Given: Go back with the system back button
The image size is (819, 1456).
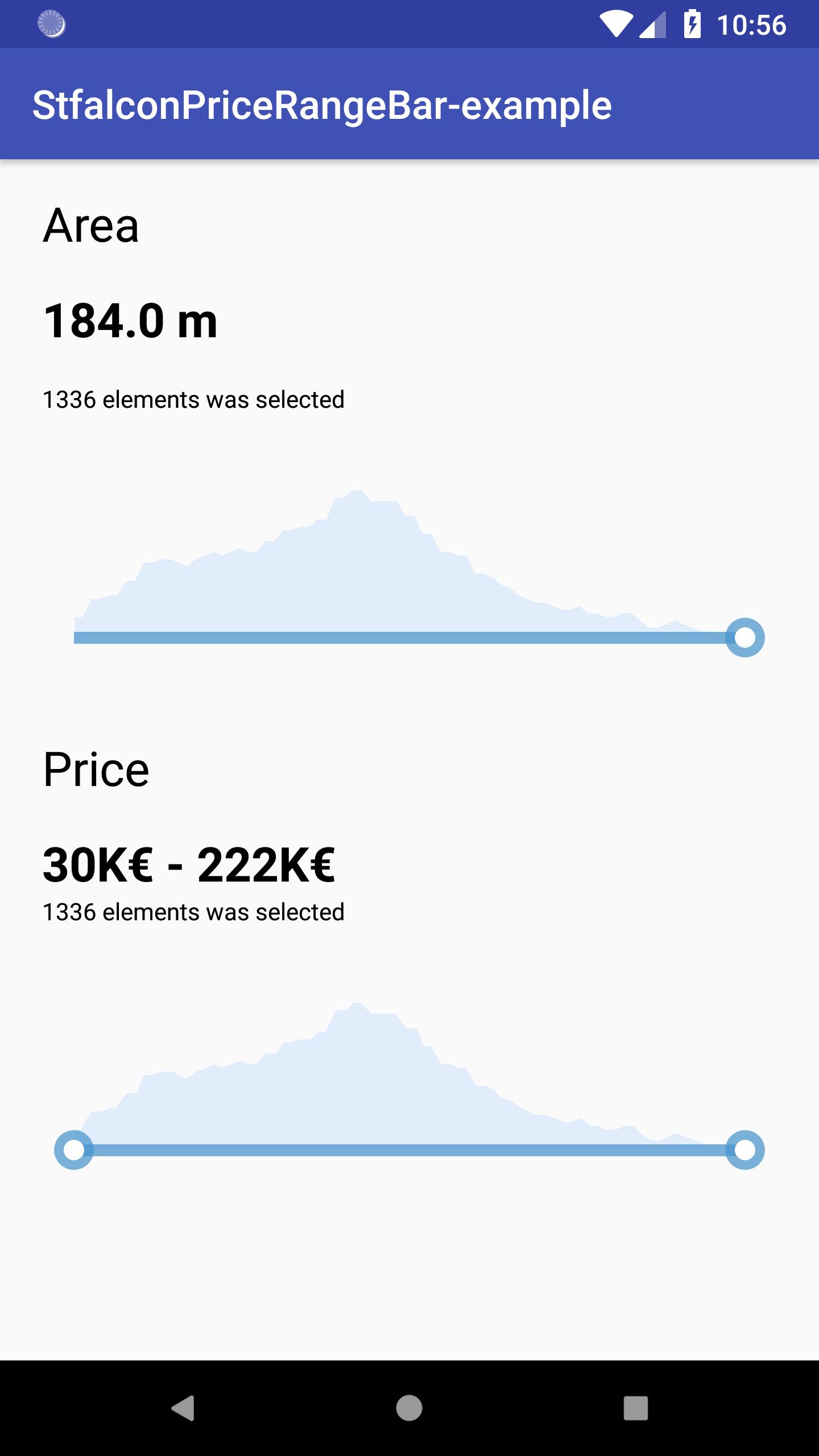Looking at the screenshot, I should point(183,1408).
